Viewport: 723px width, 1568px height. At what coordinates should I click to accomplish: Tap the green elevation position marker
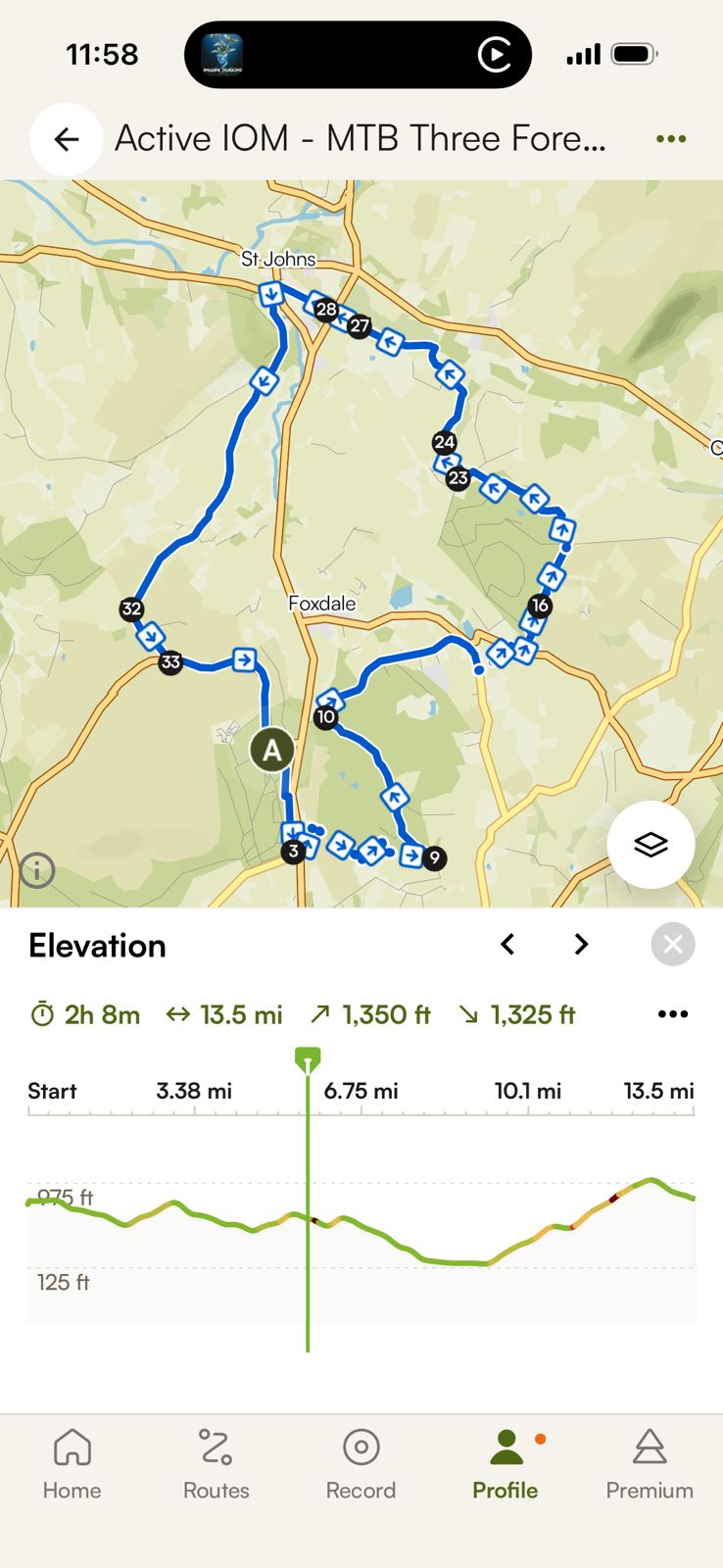click(308, 1060)
